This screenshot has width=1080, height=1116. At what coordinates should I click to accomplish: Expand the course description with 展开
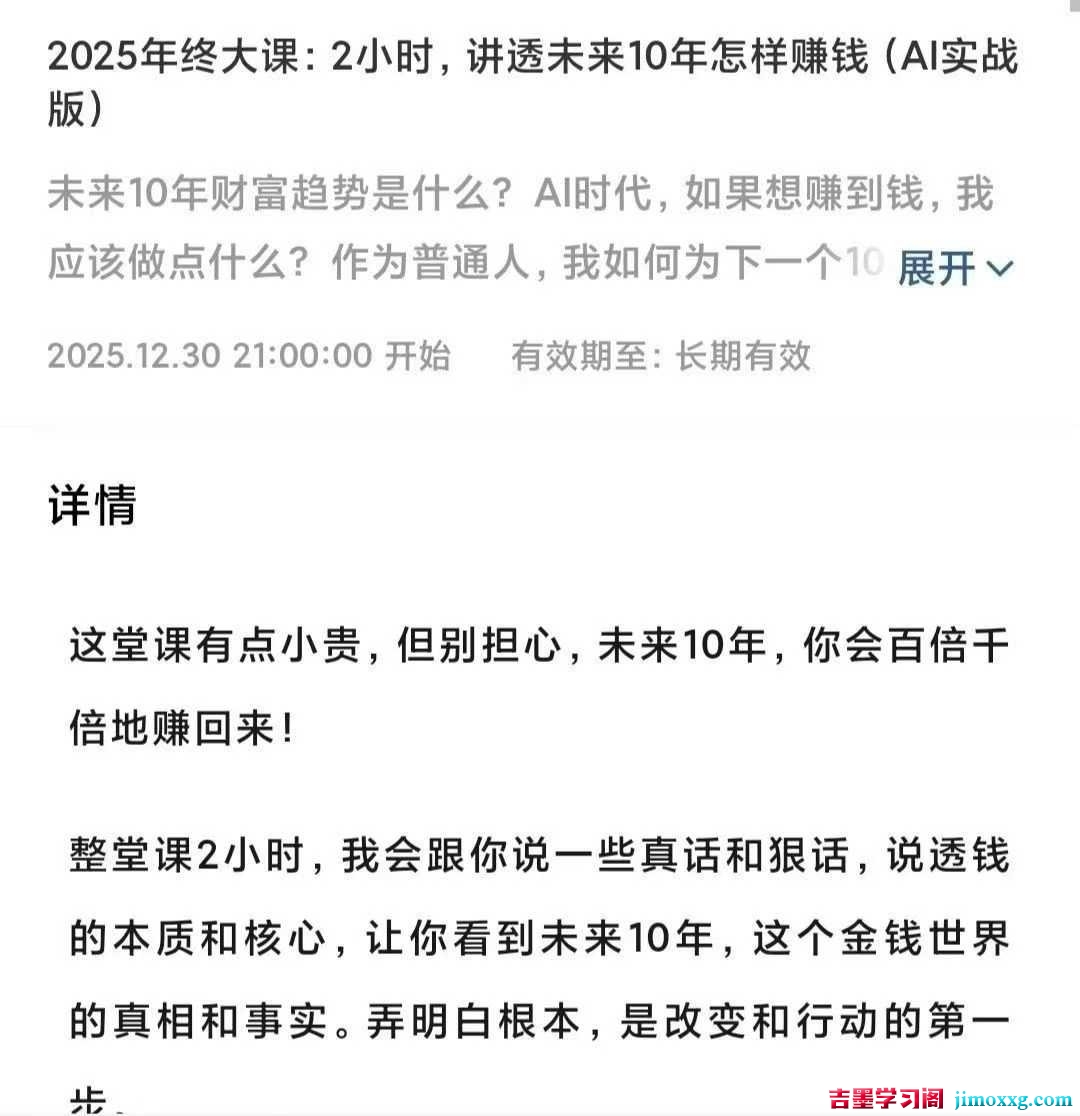[954, 268]
